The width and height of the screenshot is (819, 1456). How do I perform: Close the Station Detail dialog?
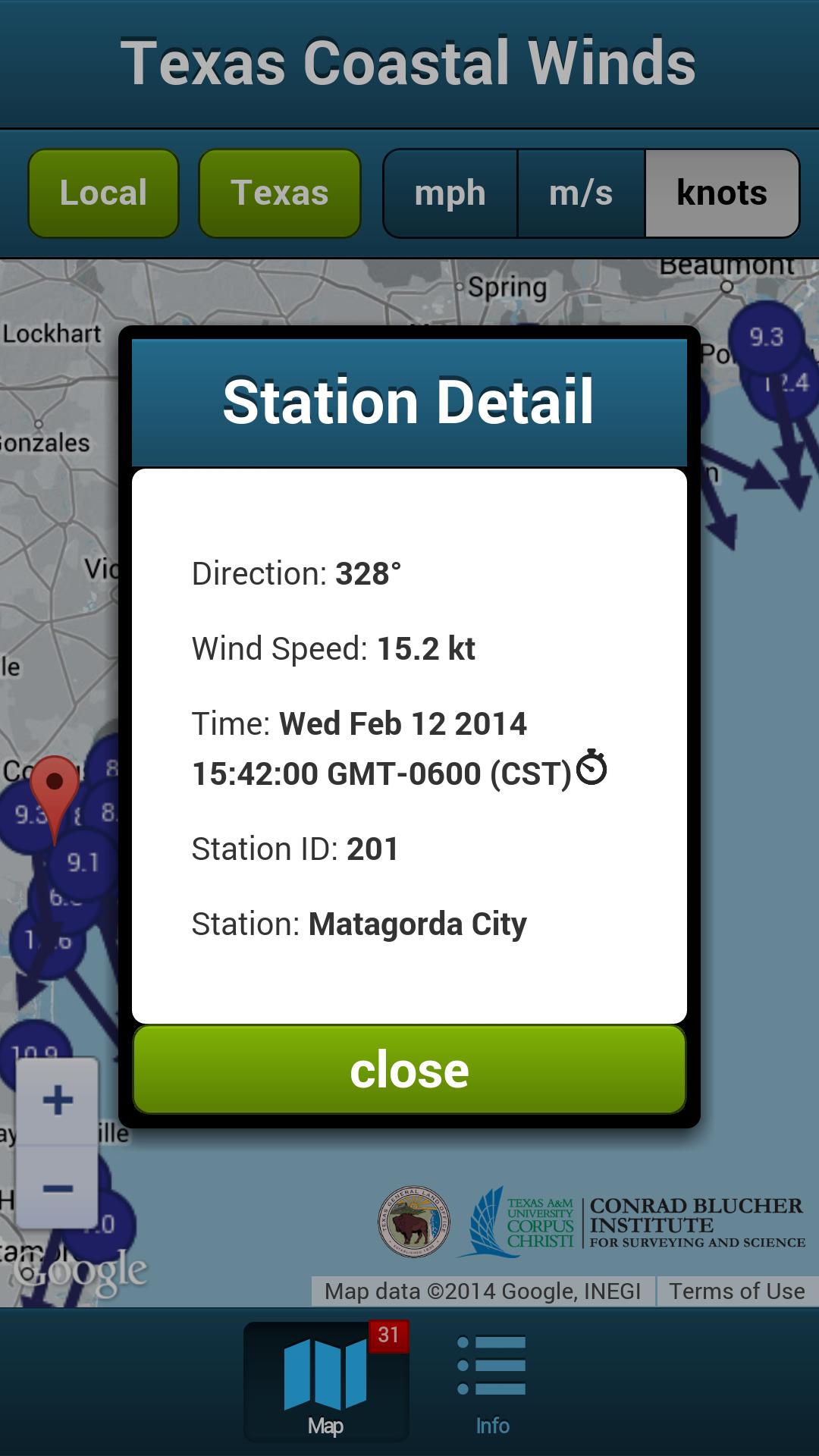pos(409,1069)
